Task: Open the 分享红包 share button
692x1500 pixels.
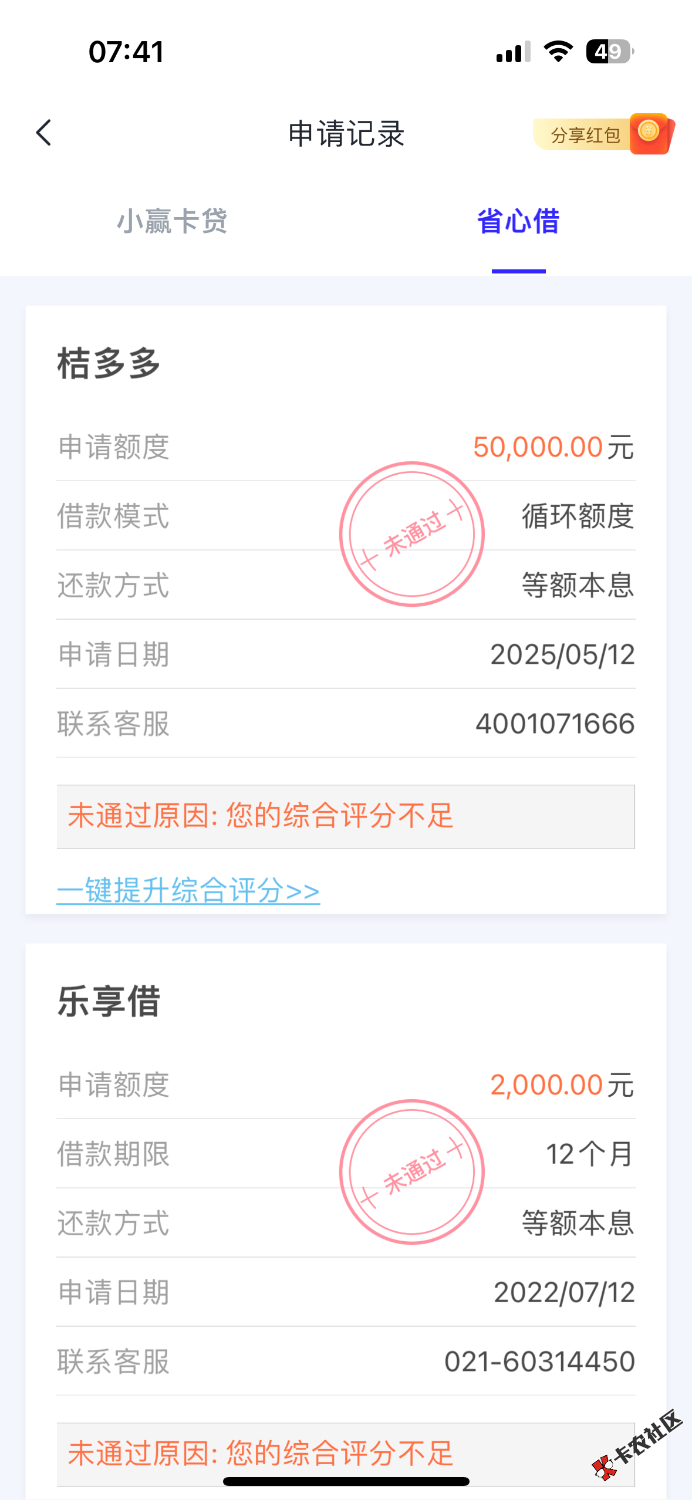Action: point(600,134)
